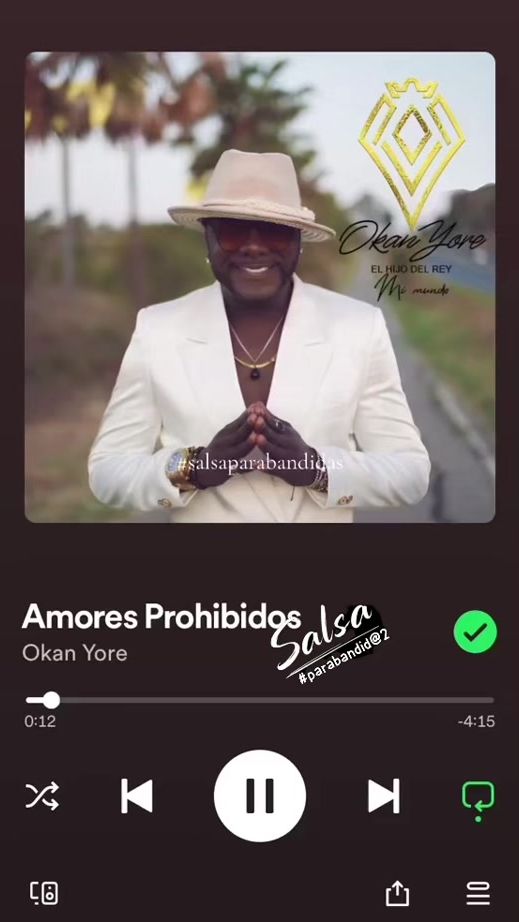Toggle the green repeat button
Screen dimensions: 519x922
click(478, 799)
